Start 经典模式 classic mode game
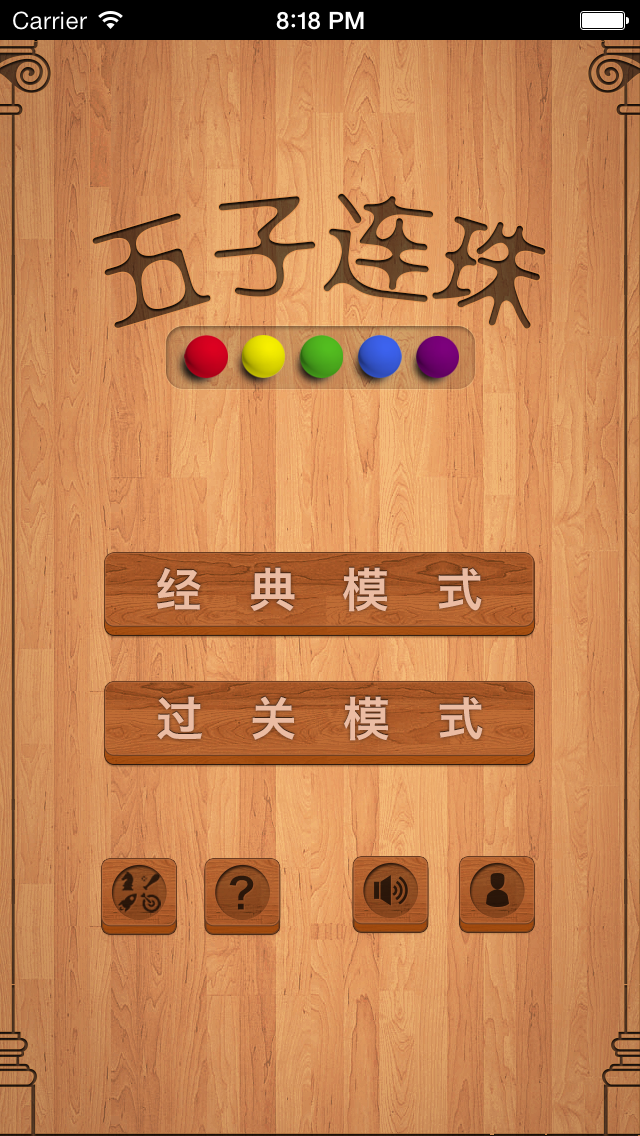The image size is (640, 1136). pos(319,592)
